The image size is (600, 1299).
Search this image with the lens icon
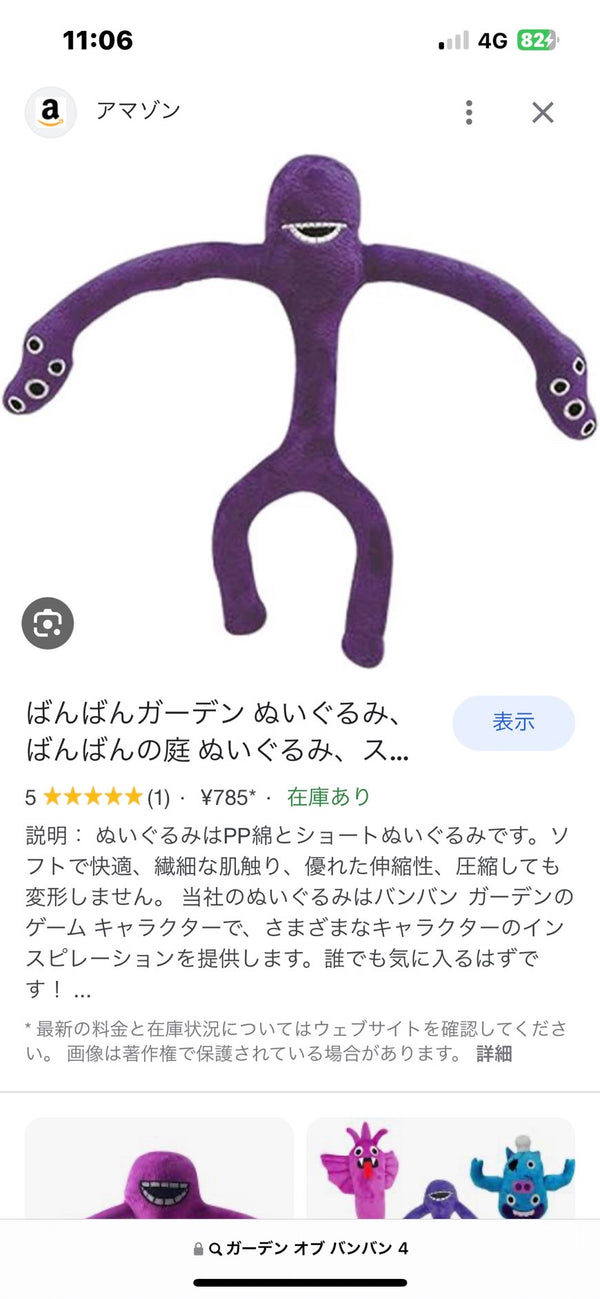coord(48,623)
